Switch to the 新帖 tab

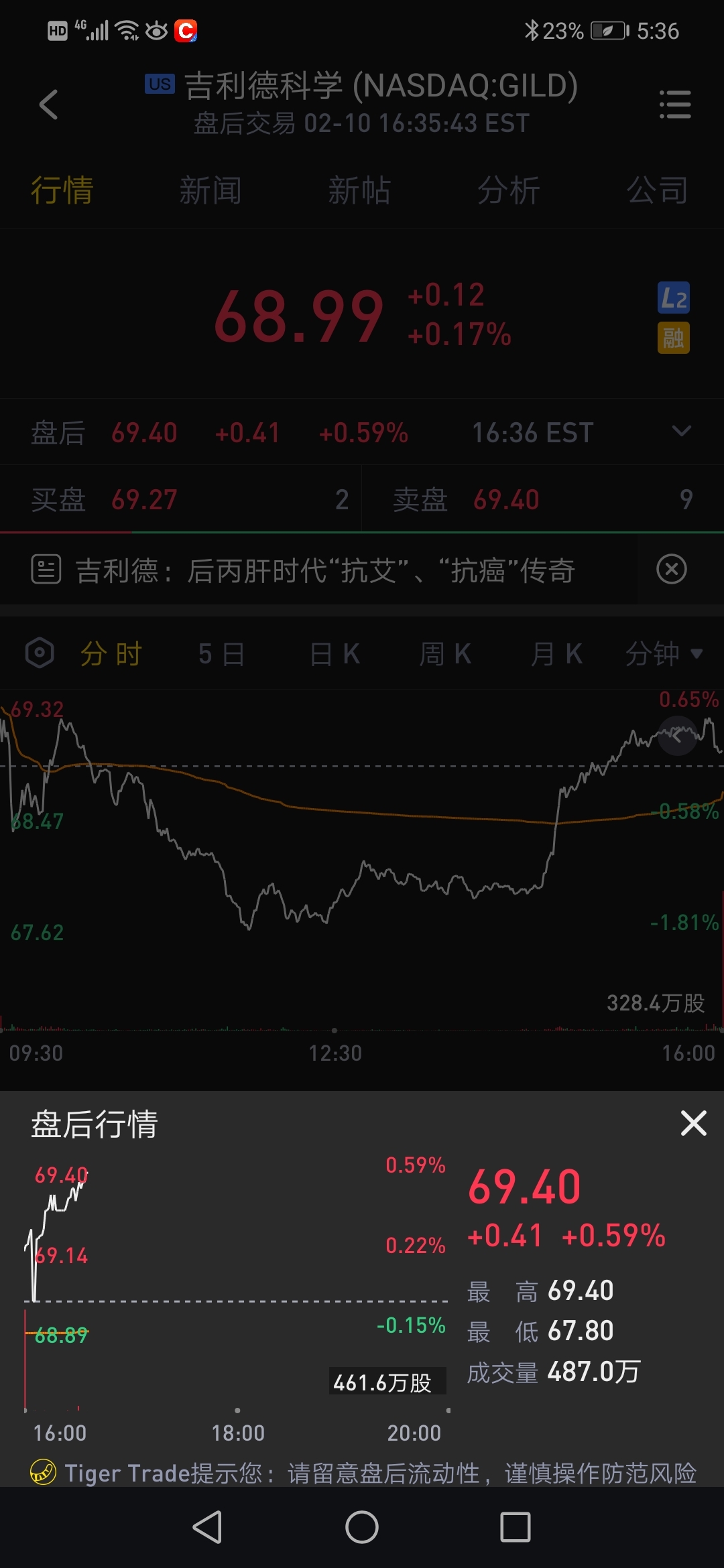point(359,191)
